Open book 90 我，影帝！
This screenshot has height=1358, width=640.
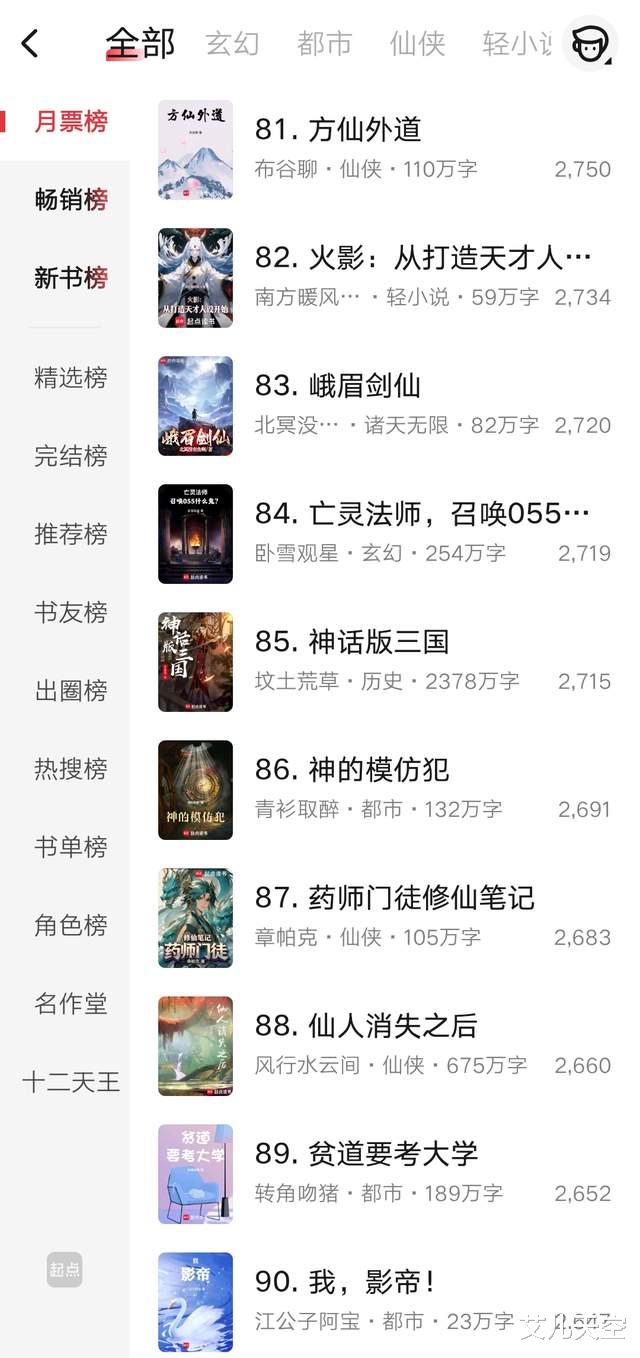coord(345,1282)
